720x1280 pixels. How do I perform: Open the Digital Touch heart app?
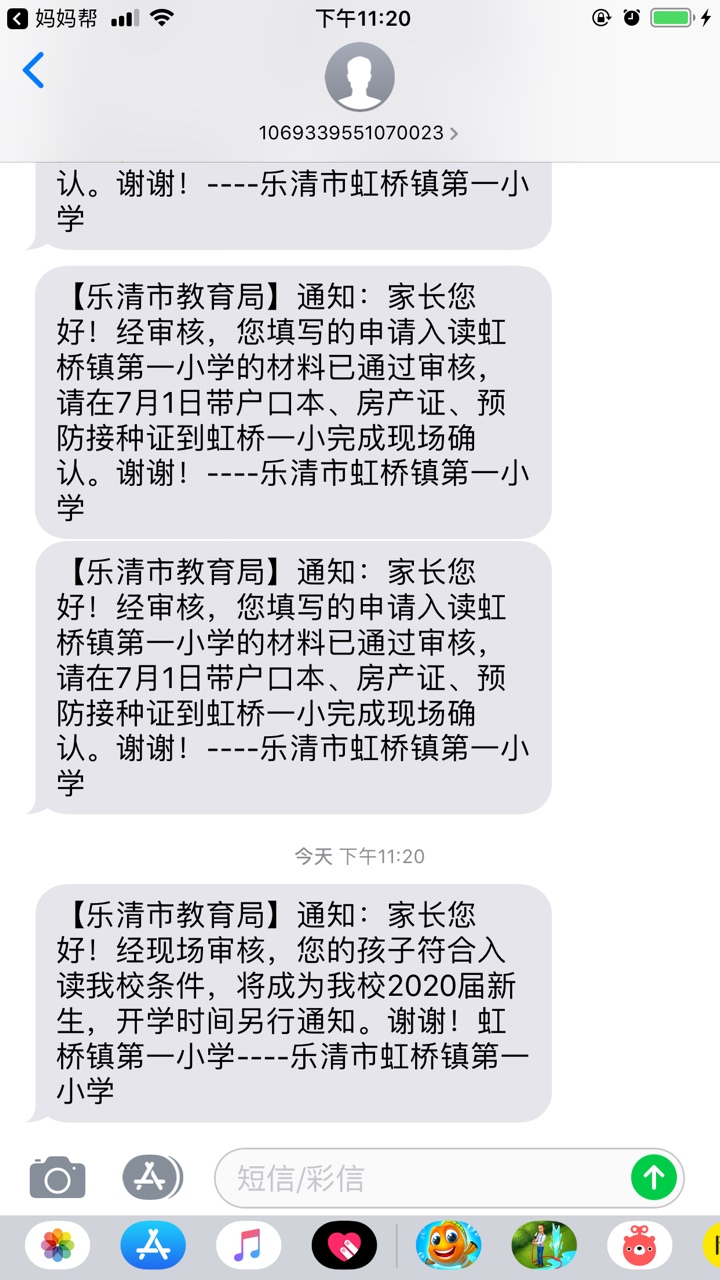[343, 1246]
